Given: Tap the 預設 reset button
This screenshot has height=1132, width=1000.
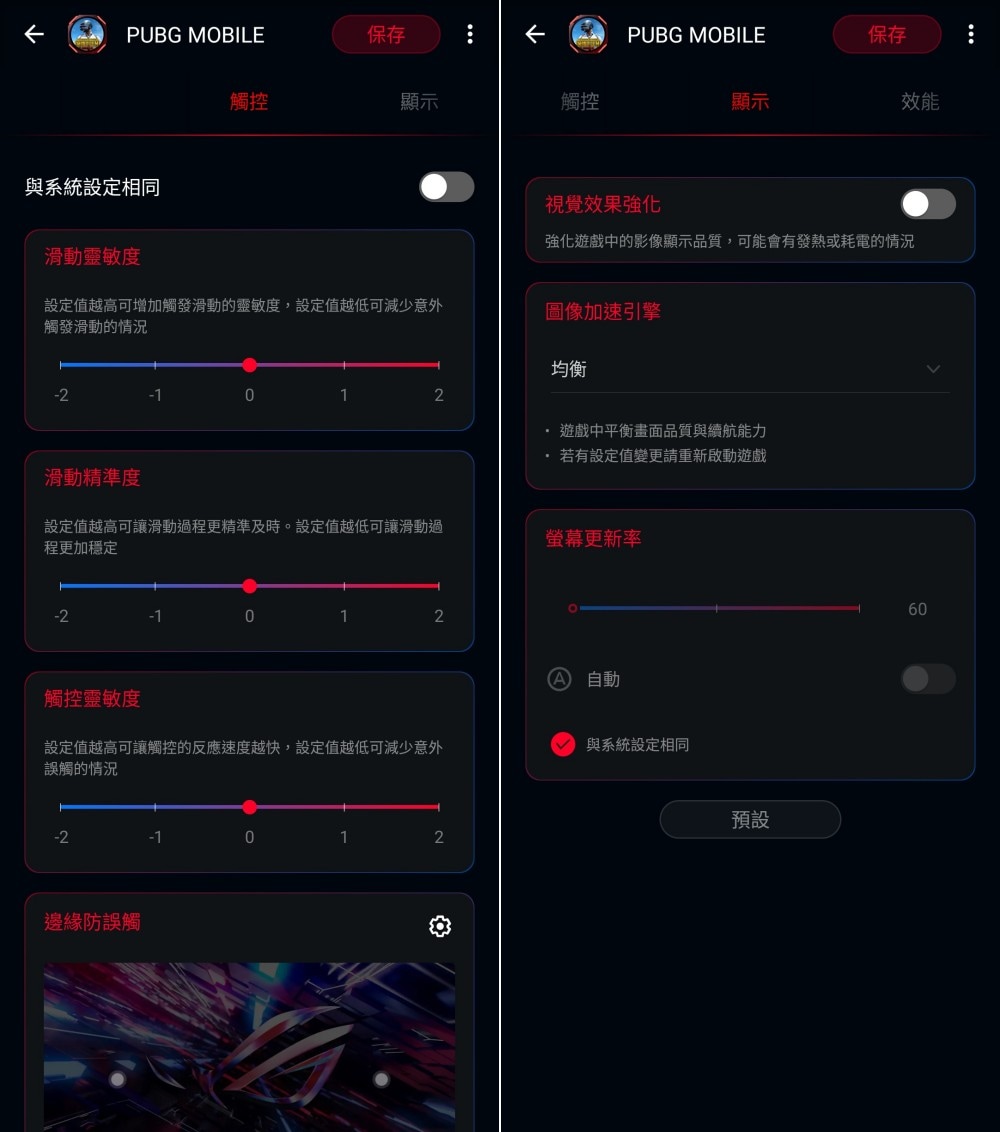Looking at the screenshot, I should [x=750, y=819].
